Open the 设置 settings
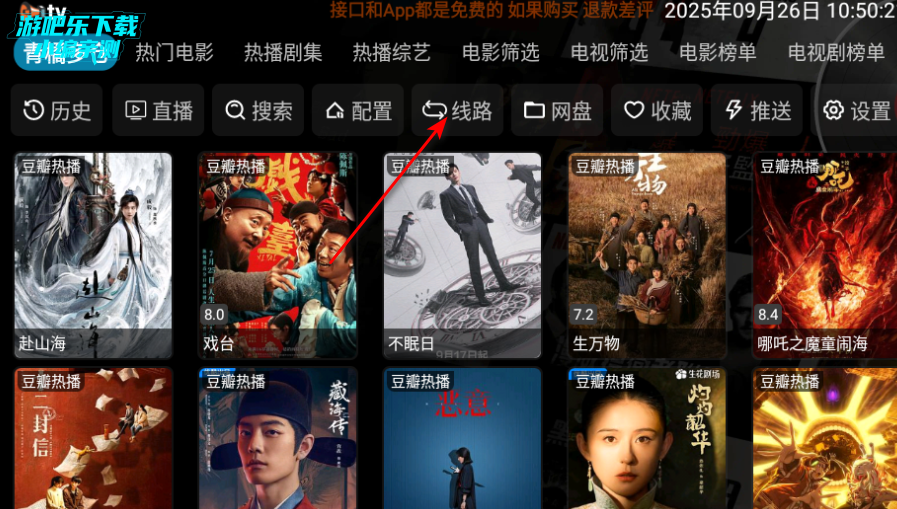The height and width of the screenshot is (509, 897). point(856,111)
